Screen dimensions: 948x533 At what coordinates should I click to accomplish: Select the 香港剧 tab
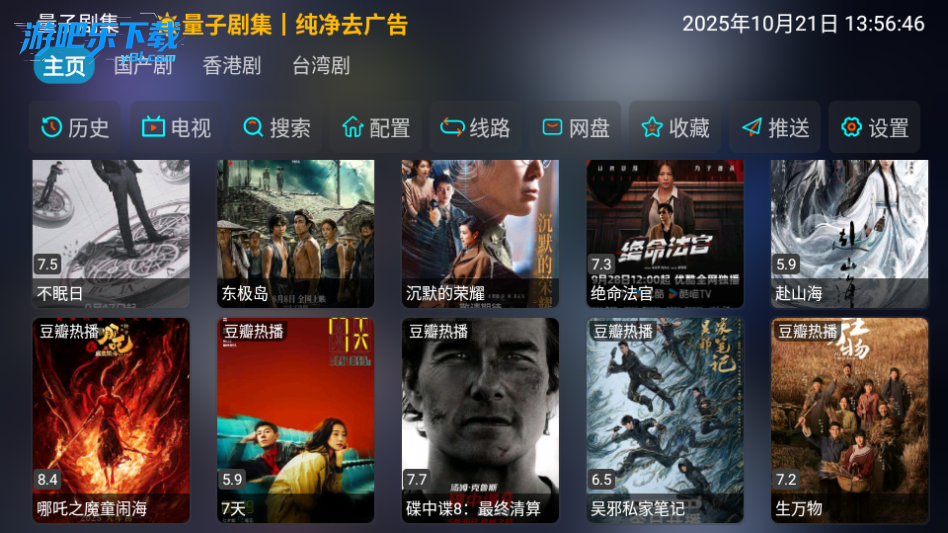(232, 66)
